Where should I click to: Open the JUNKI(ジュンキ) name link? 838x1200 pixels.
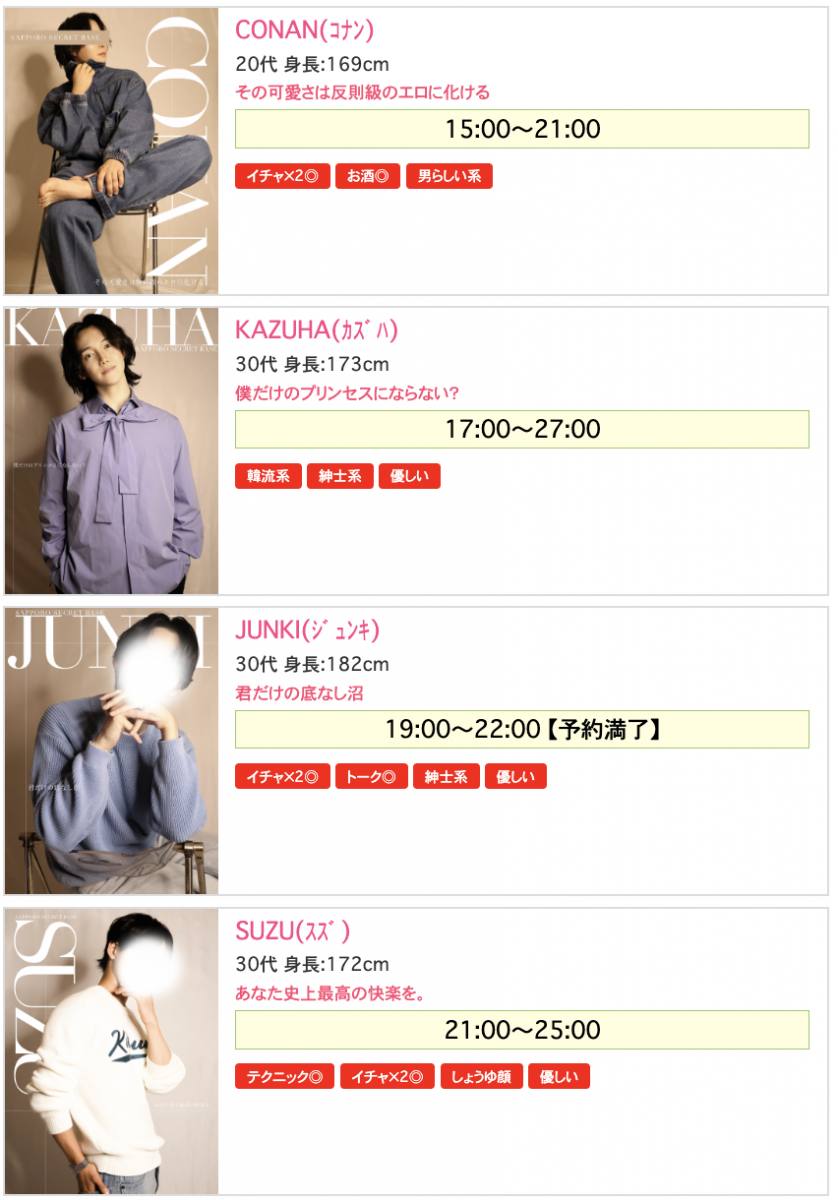[307, 631]
